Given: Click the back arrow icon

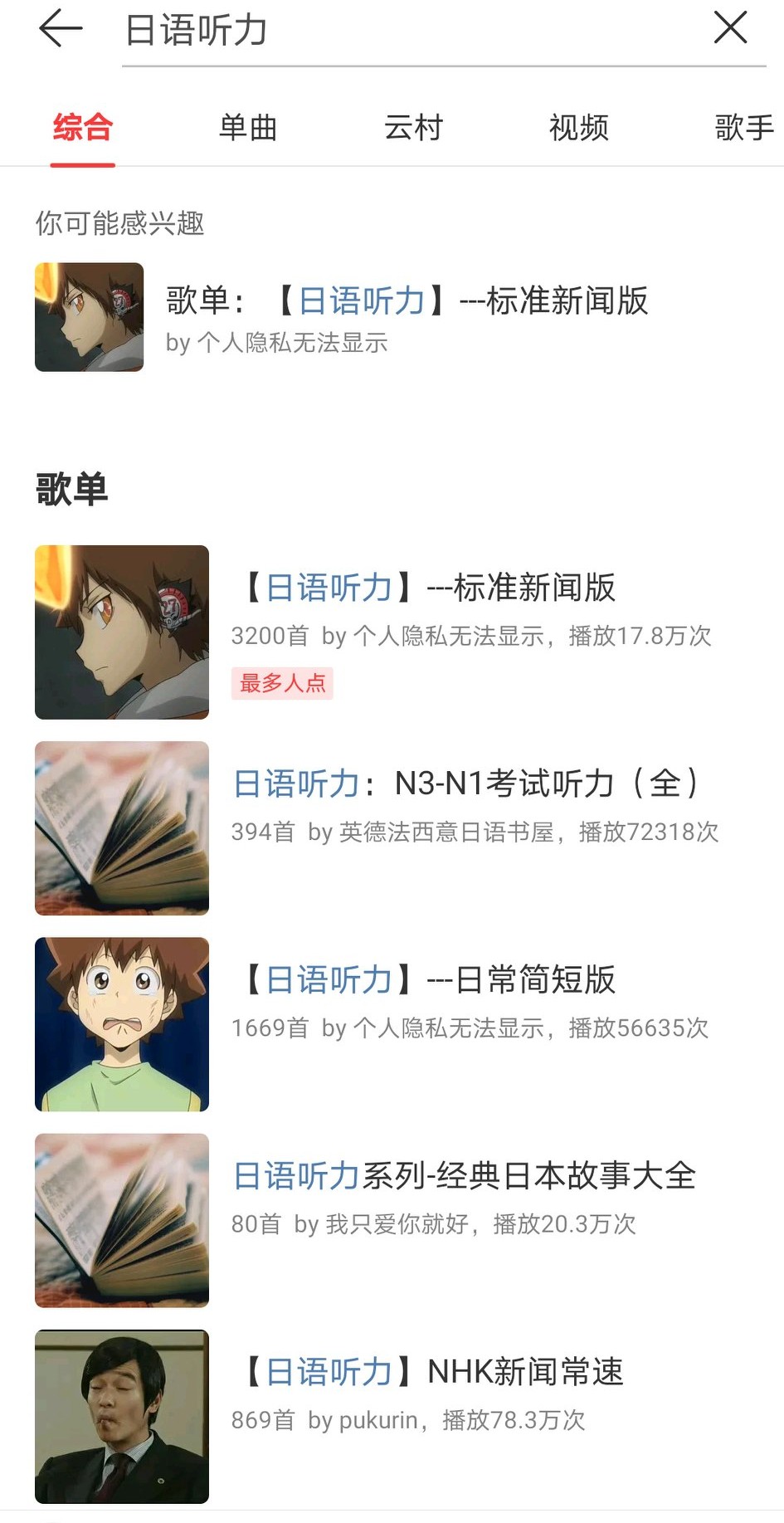Looking at the screenshot, I should click(x=58, y=29).
